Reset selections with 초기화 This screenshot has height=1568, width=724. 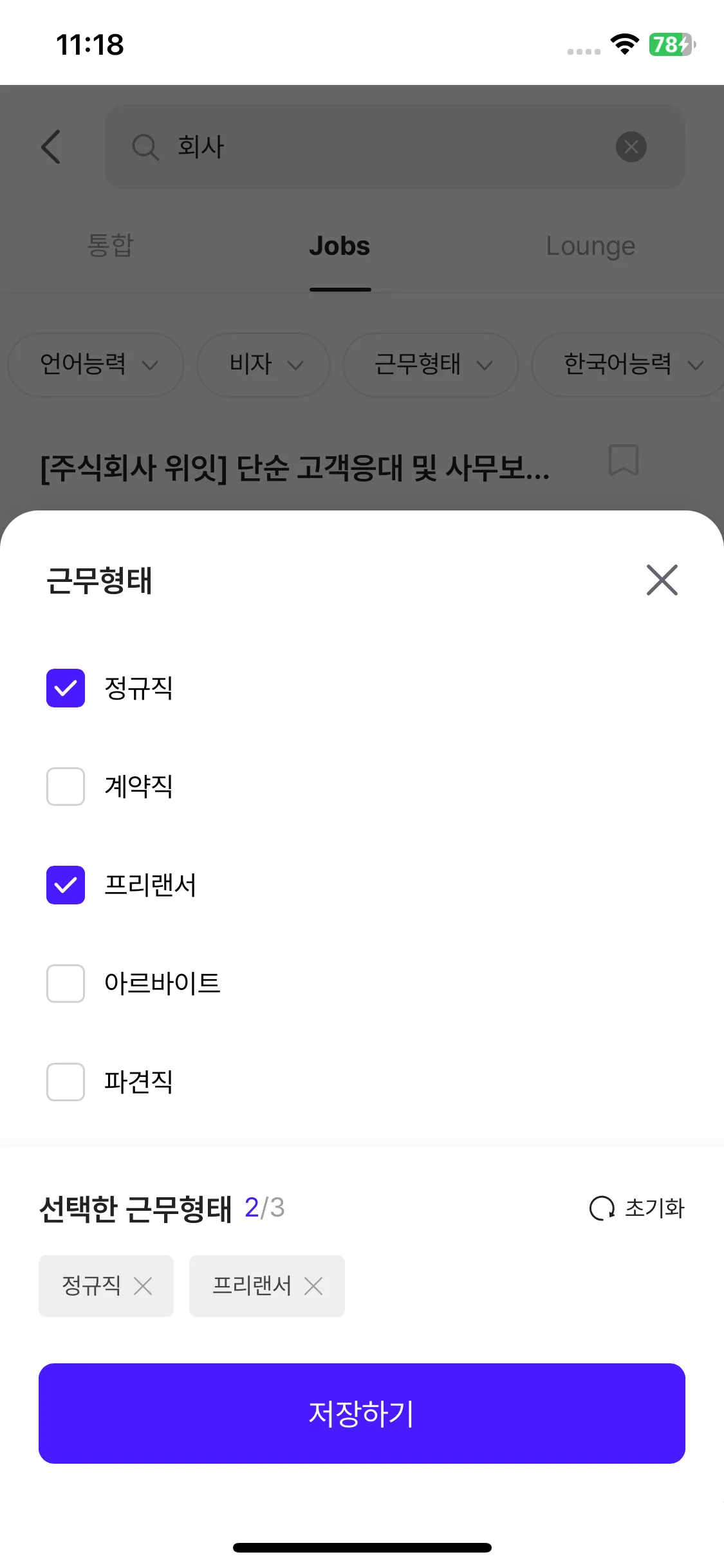pyautogui.click(x=636, y=1208)
